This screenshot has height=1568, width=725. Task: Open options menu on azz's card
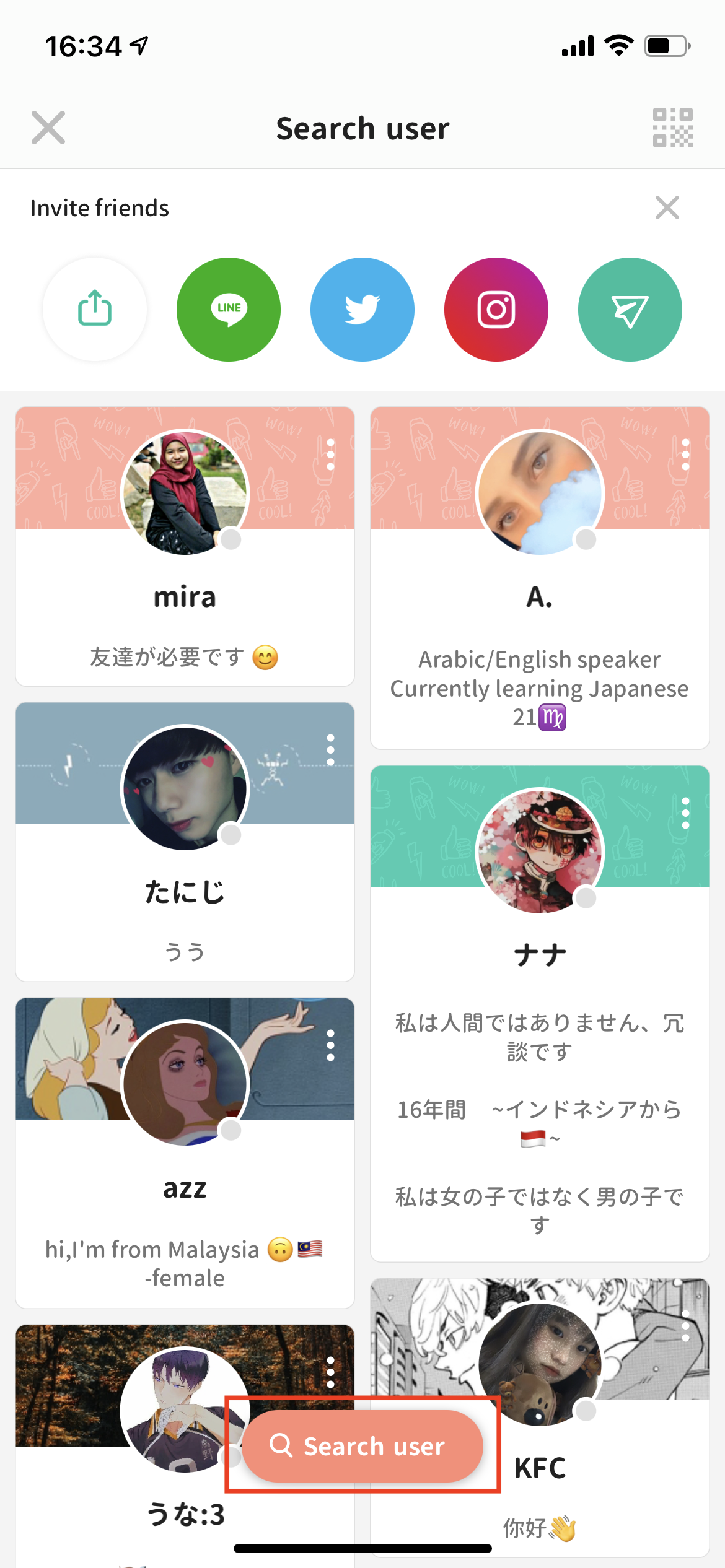coord(331,1045)
